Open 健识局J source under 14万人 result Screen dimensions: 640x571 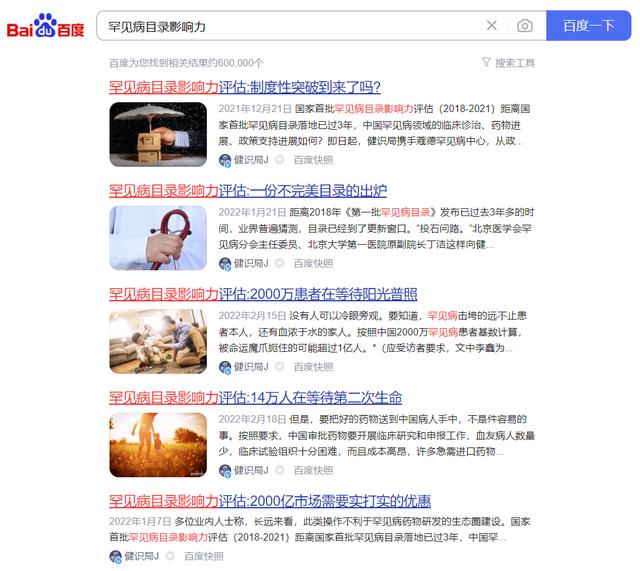tap(250, 471)
